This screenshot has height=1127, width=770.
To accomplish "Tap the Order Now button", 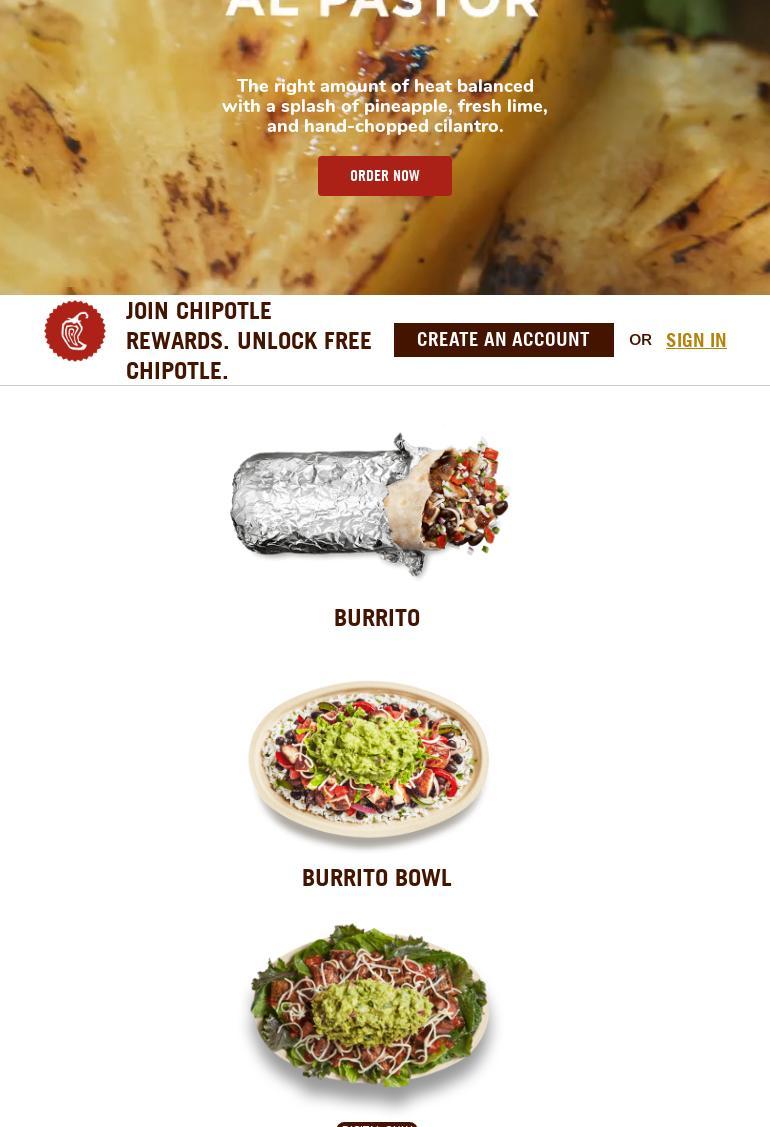I will coord(385,176).
